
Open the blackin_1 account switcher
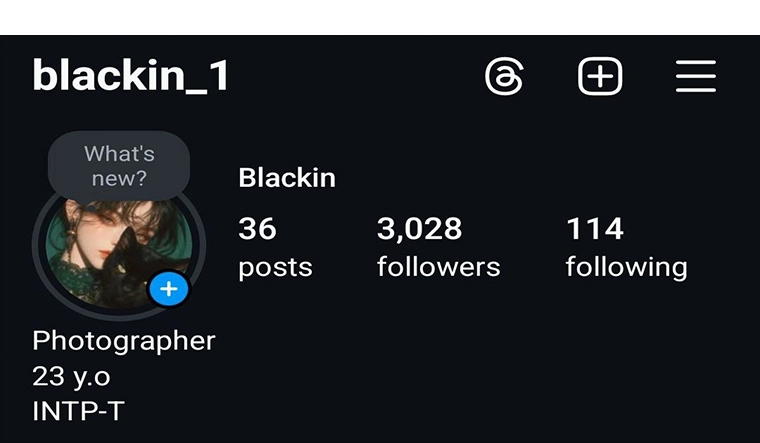pyautogui.click(x=131, y=77)
